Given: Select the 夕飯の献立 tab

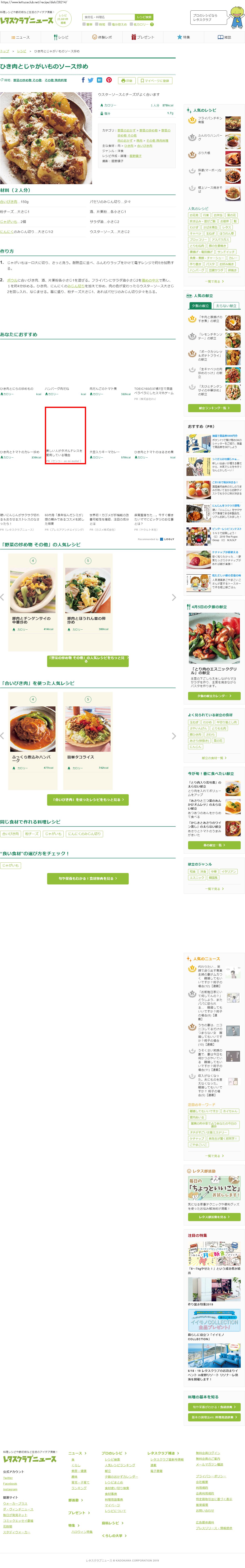Looking at the screenshot, I should click(200, 306).
